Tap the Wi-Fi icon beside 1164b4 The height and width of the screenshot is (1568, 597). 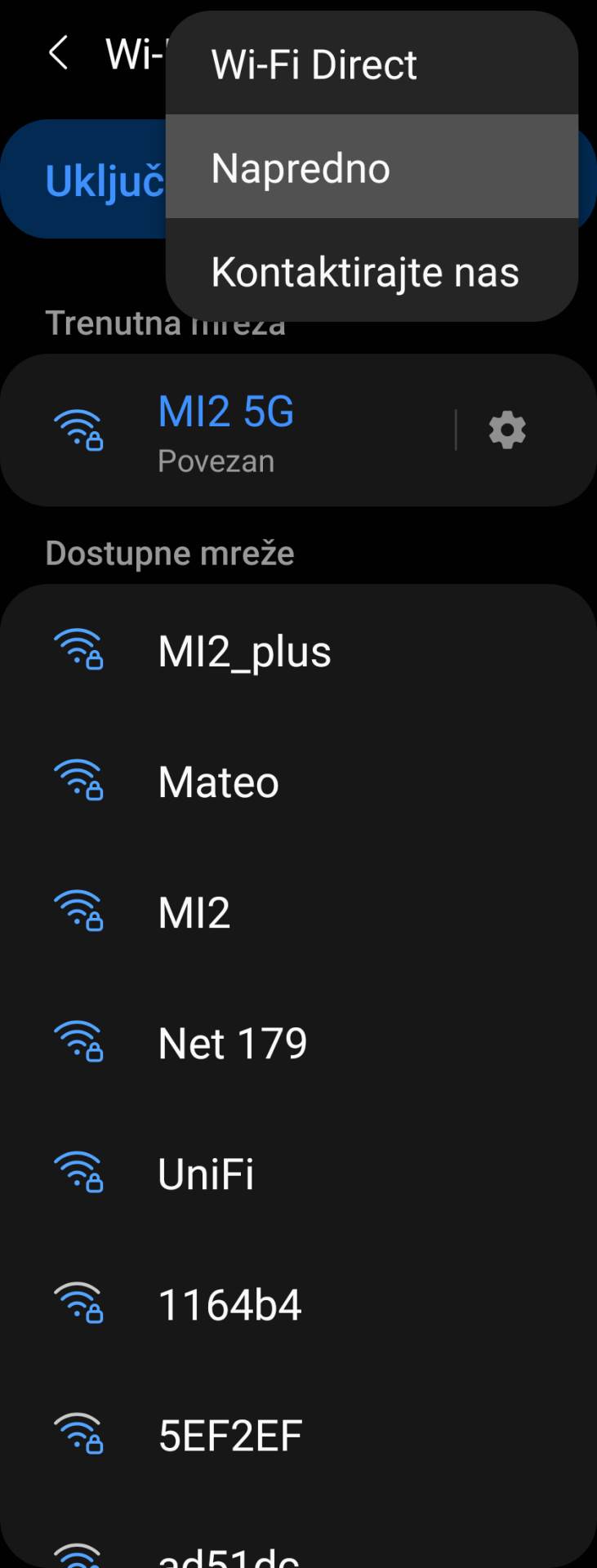79,1304
